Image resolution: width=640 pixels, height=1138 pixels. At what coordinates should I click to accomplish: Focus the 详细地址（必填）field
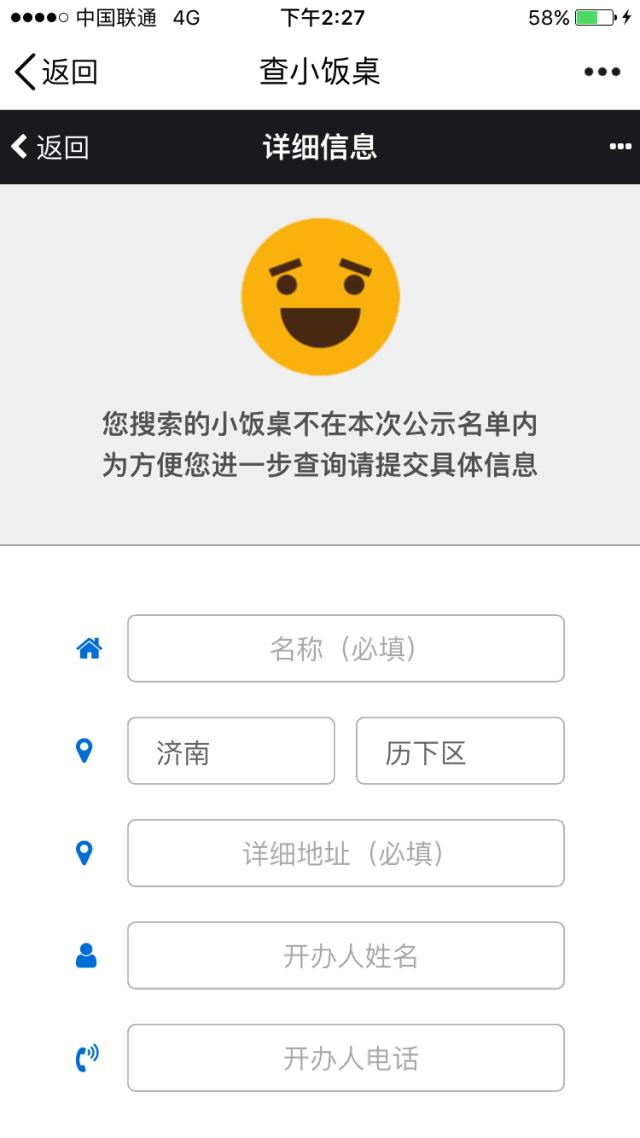(x=346, y=854)
